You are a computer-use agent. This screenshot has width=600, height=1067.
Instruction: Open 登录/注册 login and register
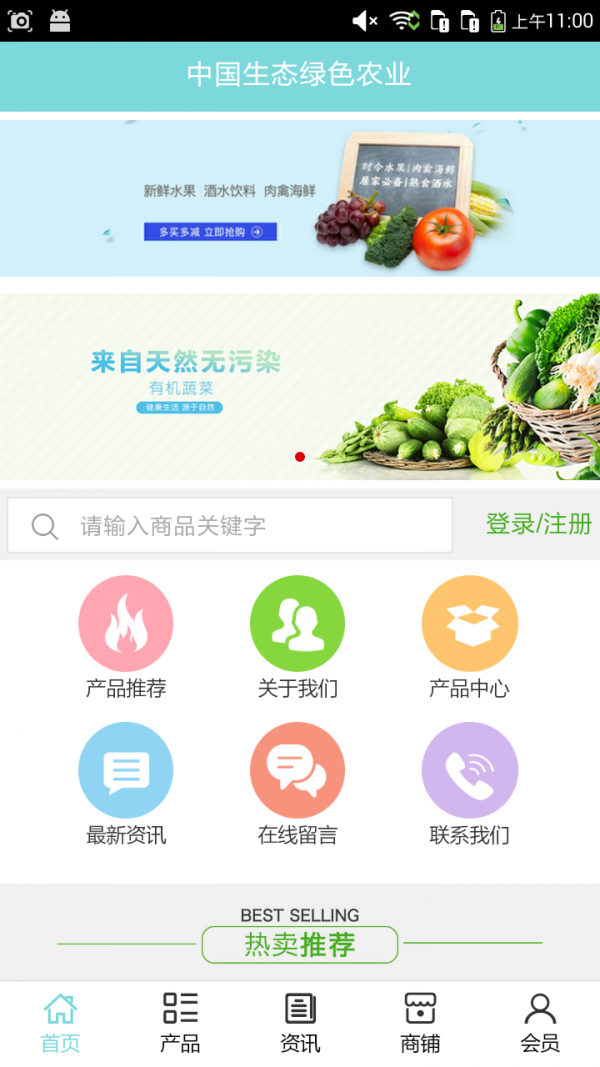tap(538, 523)
